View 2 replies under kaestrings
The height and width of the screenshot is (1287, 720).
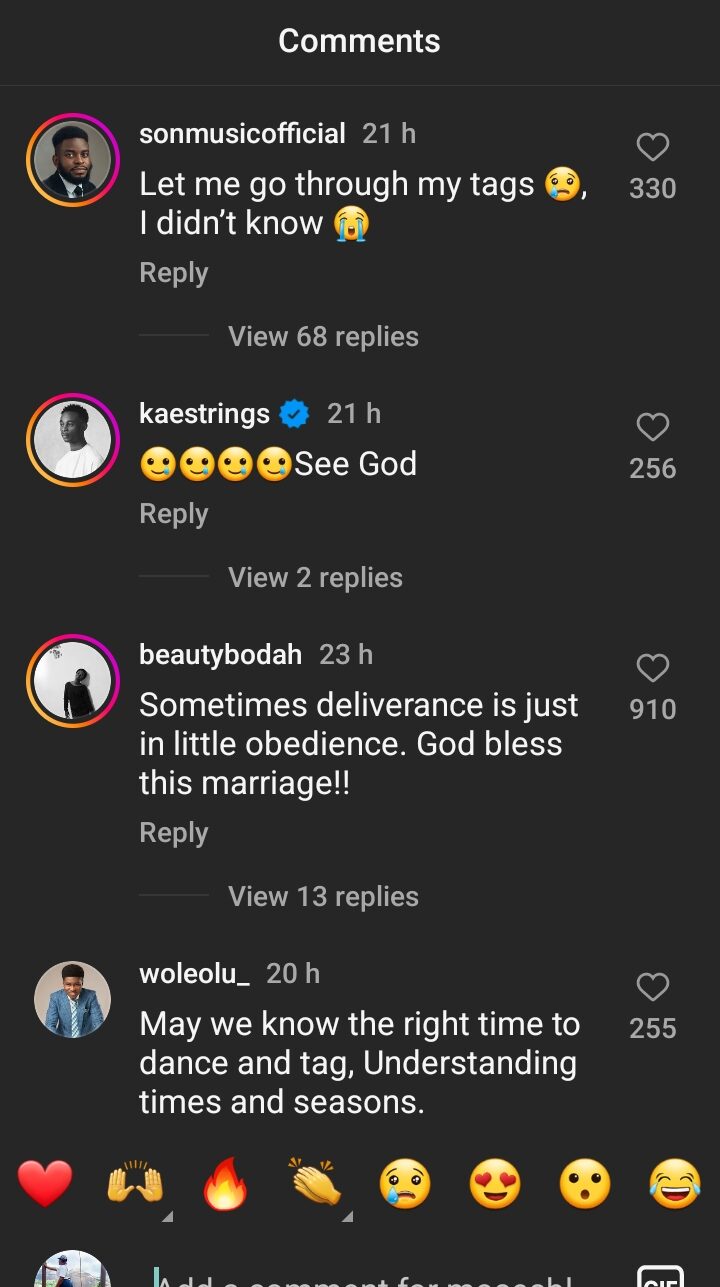(315, 577)
